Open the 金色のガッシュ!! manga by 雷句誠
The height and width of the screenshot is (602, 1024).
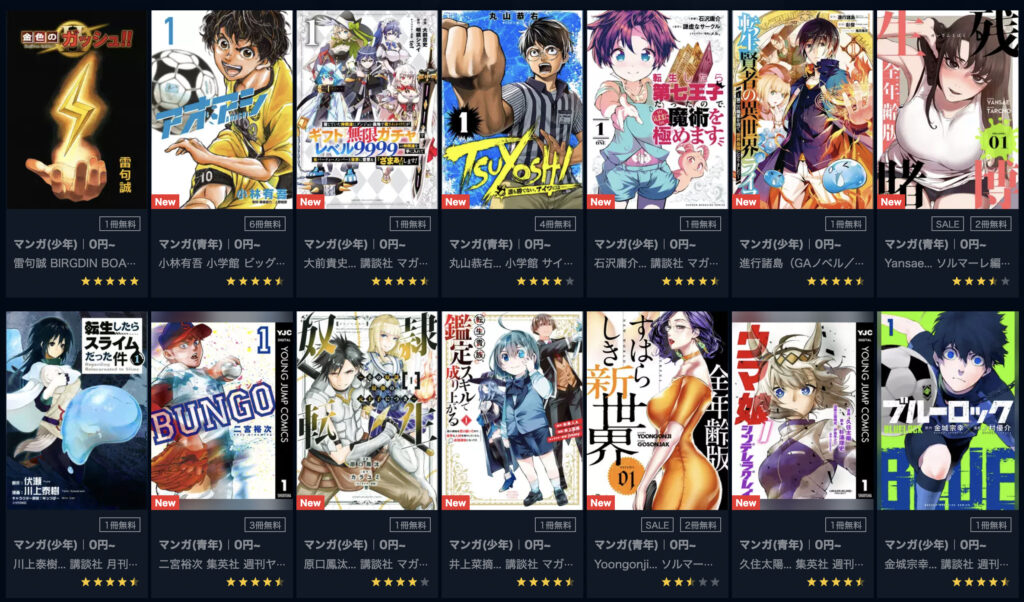[77, 108]
